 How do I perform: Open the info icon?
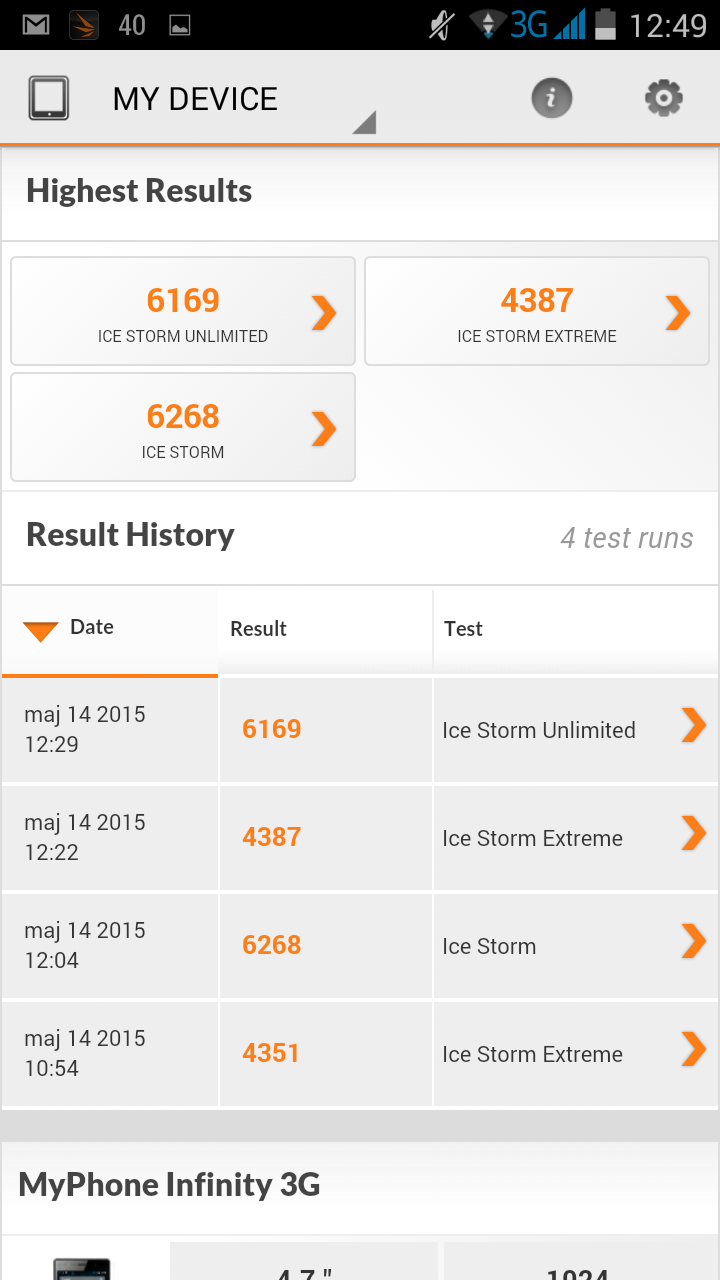(551, 98)
